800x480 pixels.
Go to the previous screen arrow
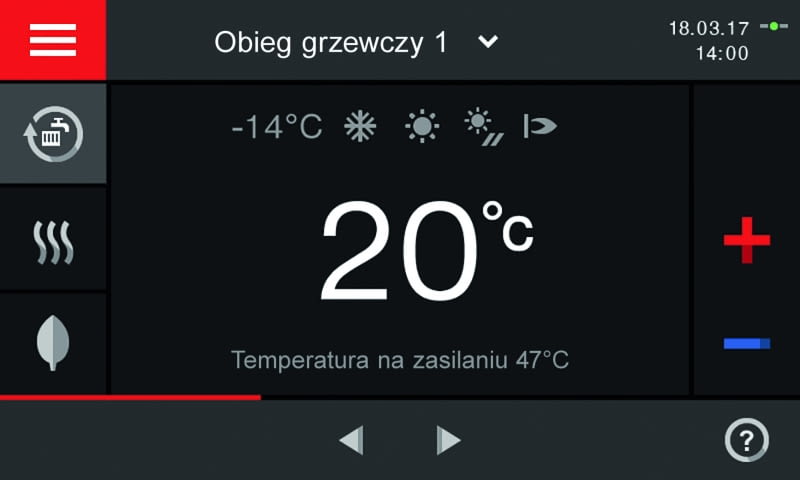tap(351, 440)
